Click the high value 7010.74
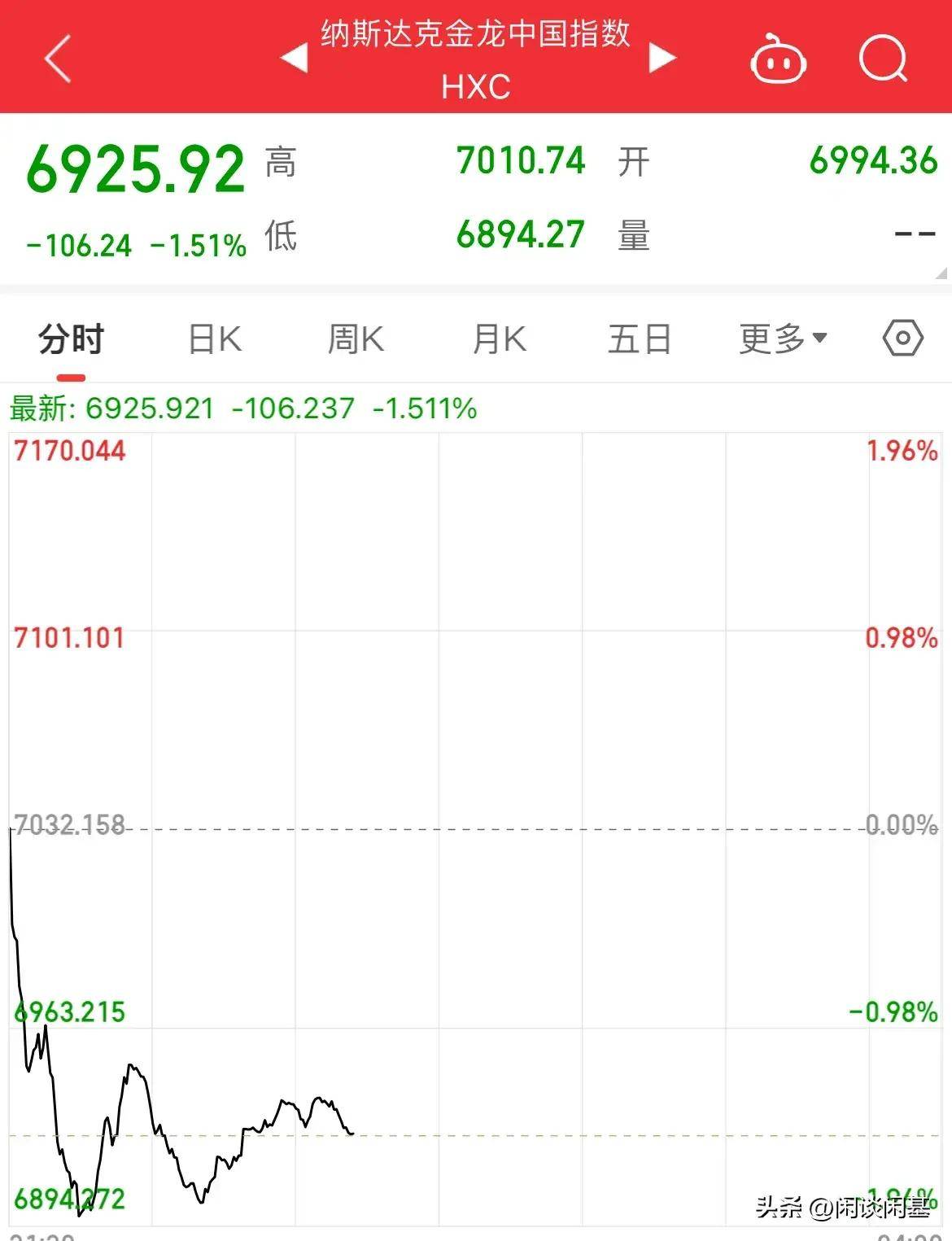Image resolution: width=952 pixels, height=1241 pixels. click(x=521, y=161)
